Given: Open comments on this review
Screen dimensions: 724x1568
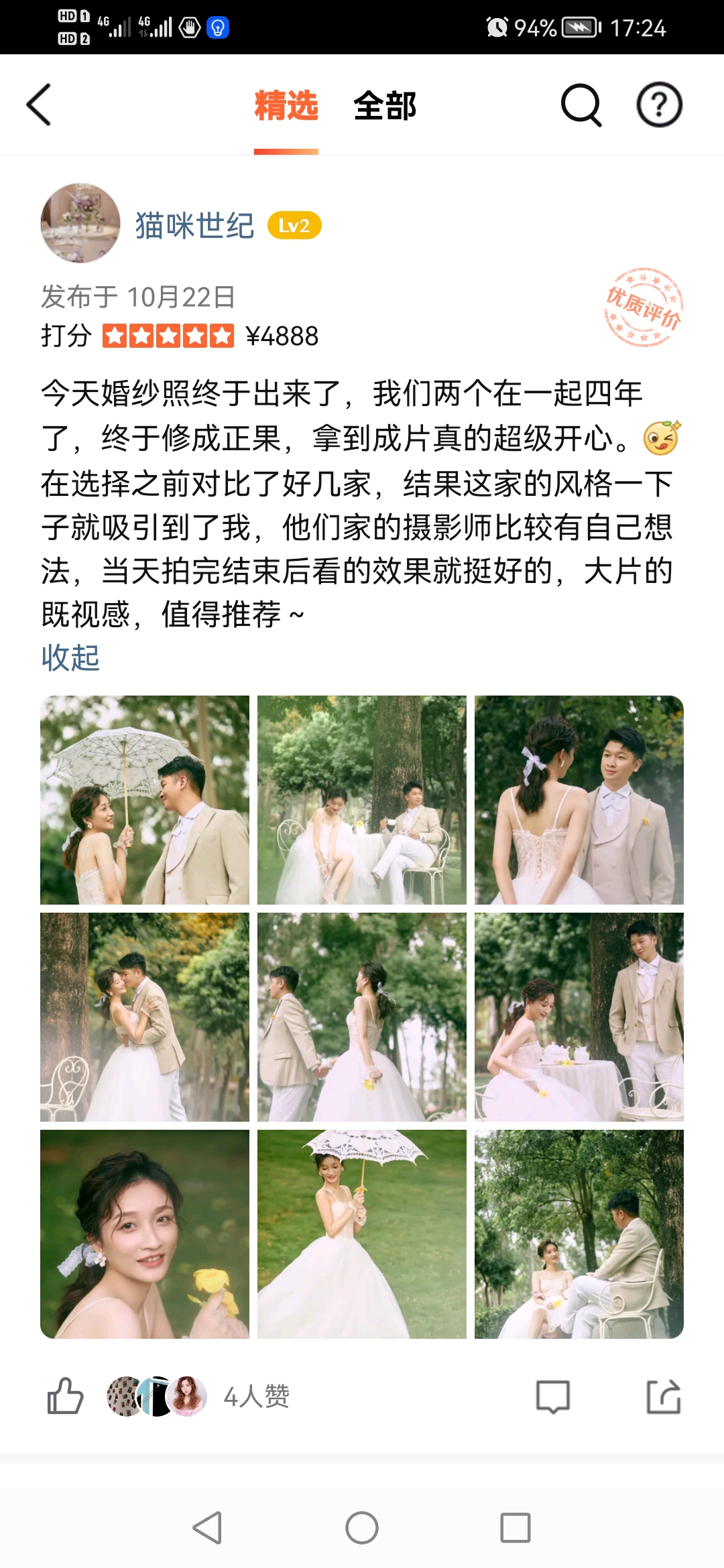Looking at the screenshot, I should pyautogui.click(x=553, y=1396).
